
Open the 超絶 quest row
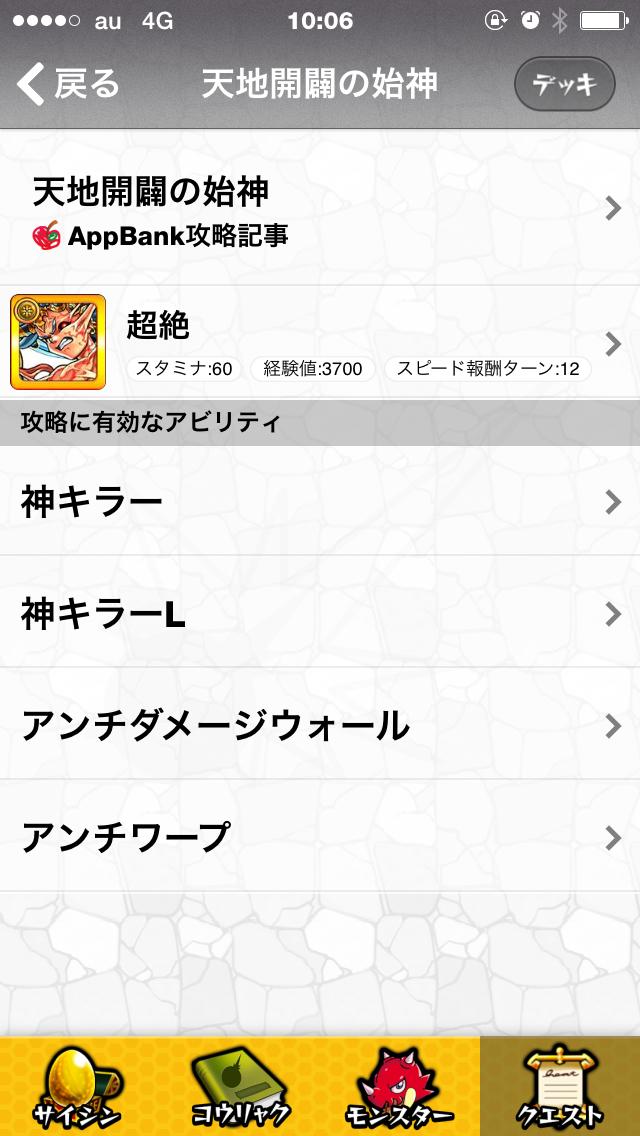click(x=320, y=343)
